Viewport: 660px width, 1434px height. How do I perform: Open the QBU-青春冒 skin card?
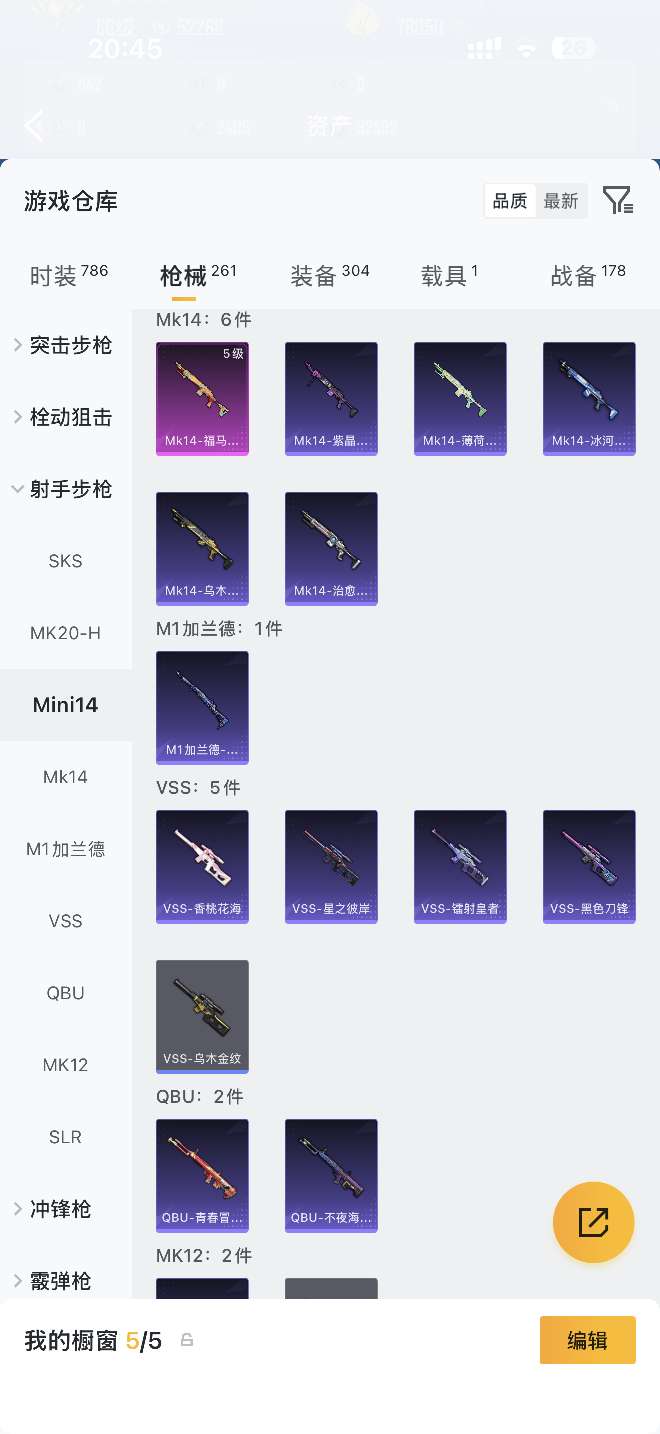coord(202,1175)
